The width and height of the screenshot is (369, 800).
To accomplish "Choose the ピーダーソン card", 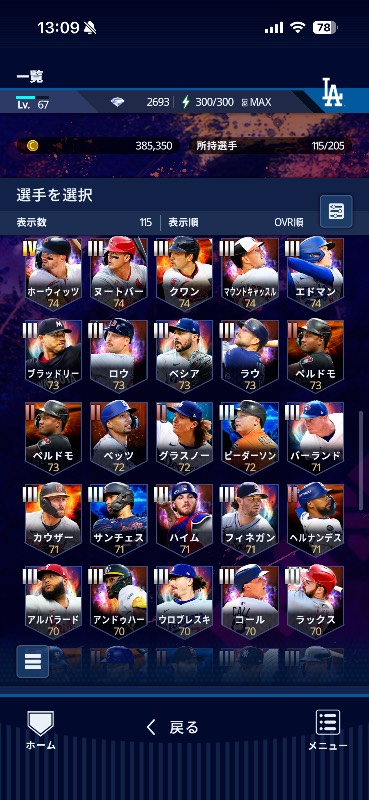I will [250, 438].
